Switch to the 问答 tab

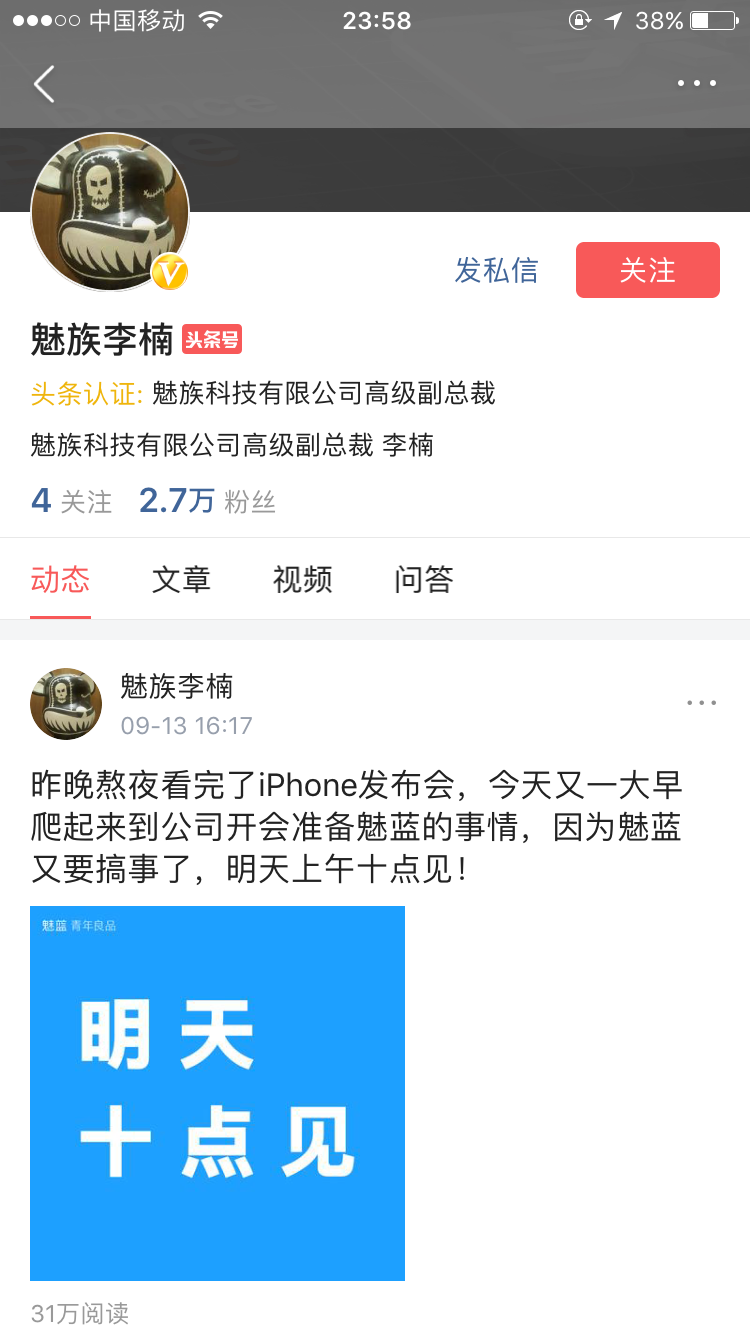pyautogui.click(x=424, y=580)
